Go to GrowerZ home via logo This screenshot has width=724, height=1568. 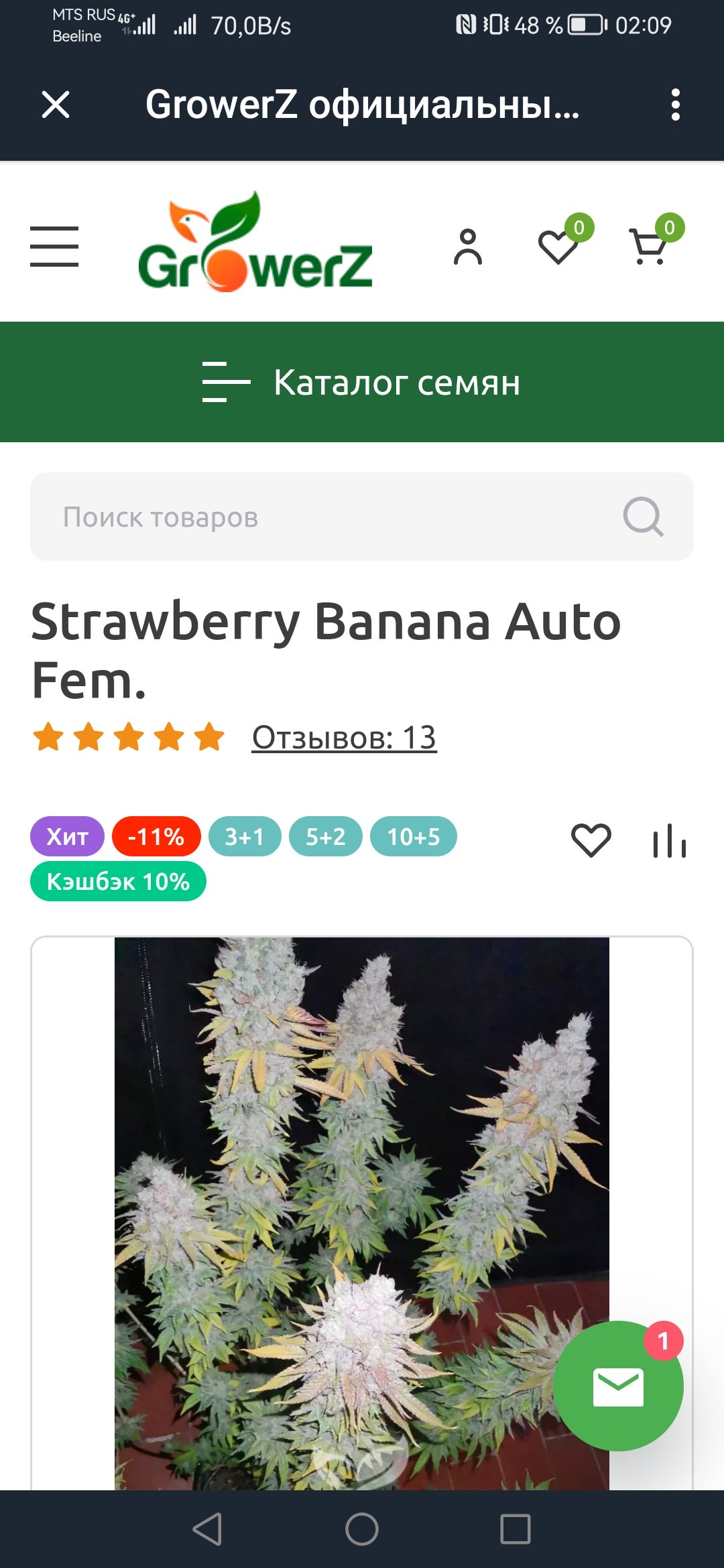[x=255, y=243]
